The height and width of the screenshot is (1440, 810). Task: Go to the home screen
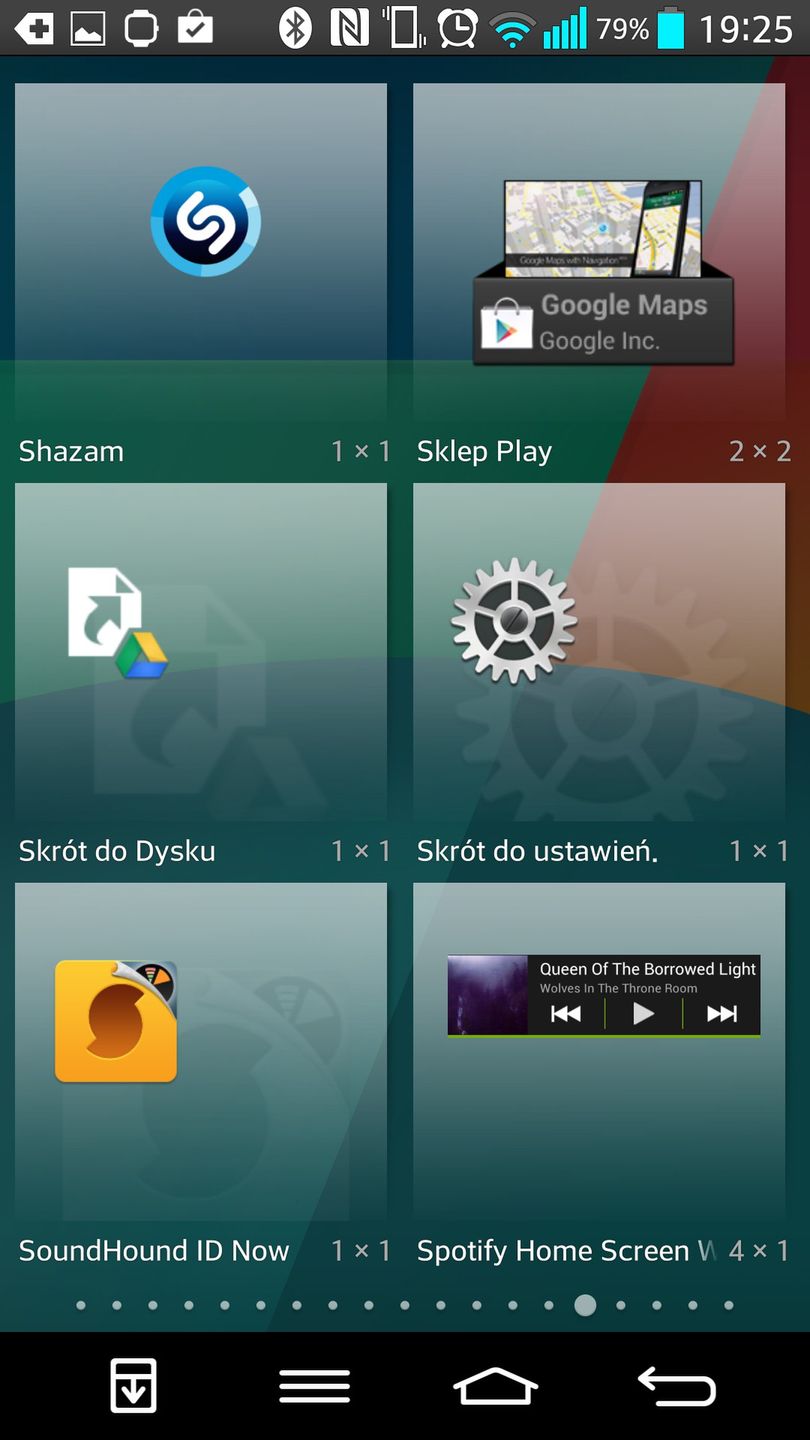click(x=496, y=1386)
